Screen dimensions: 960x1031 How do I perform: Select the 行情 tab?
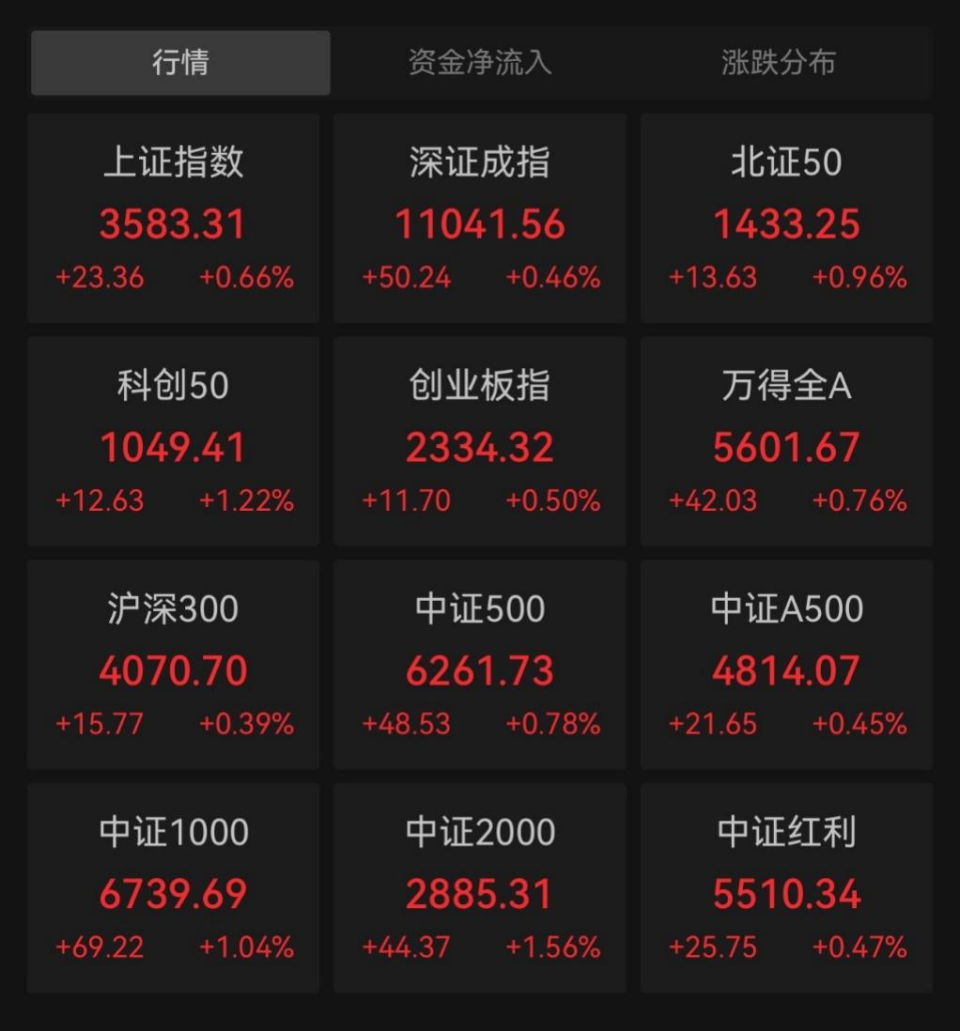pyautogui.click(x=180, y=63)
